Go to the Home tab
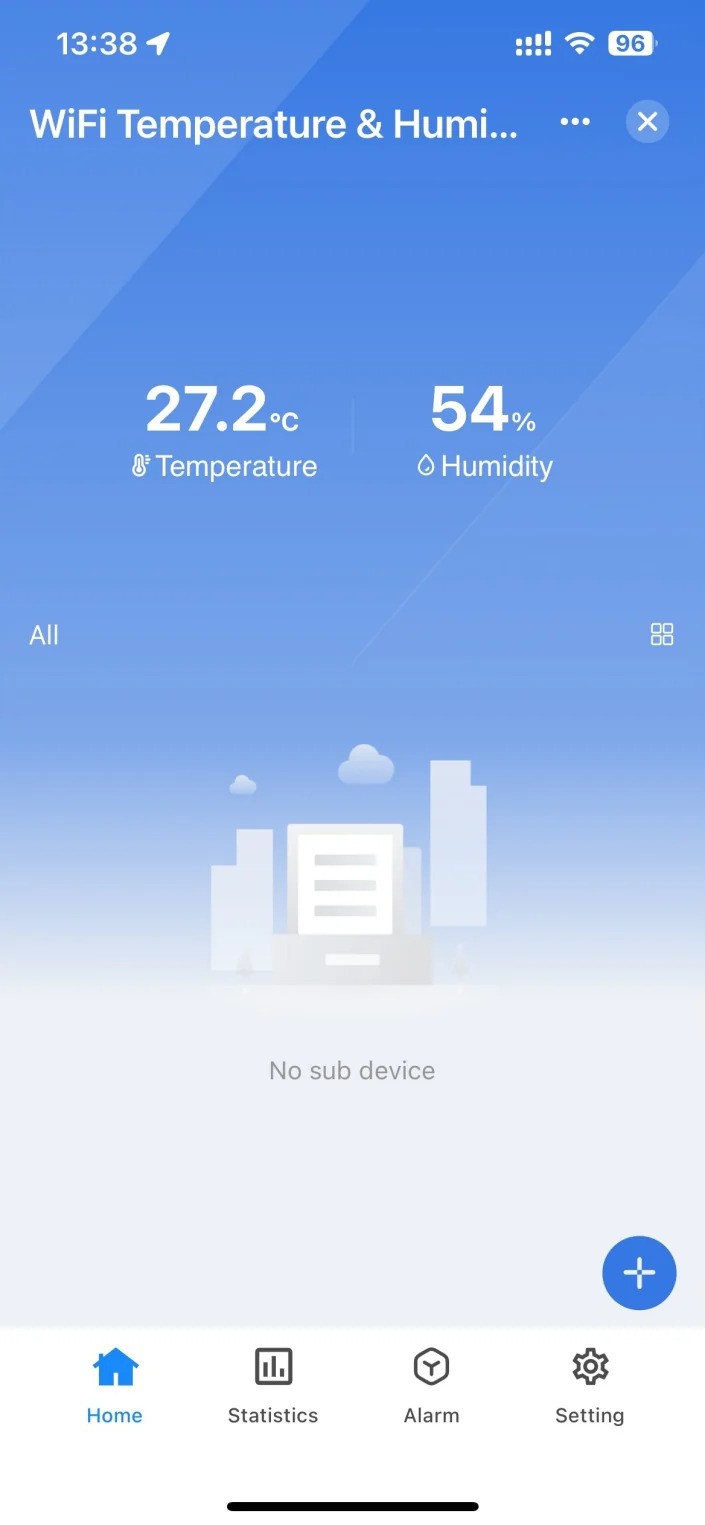 tap(115, 1386)
